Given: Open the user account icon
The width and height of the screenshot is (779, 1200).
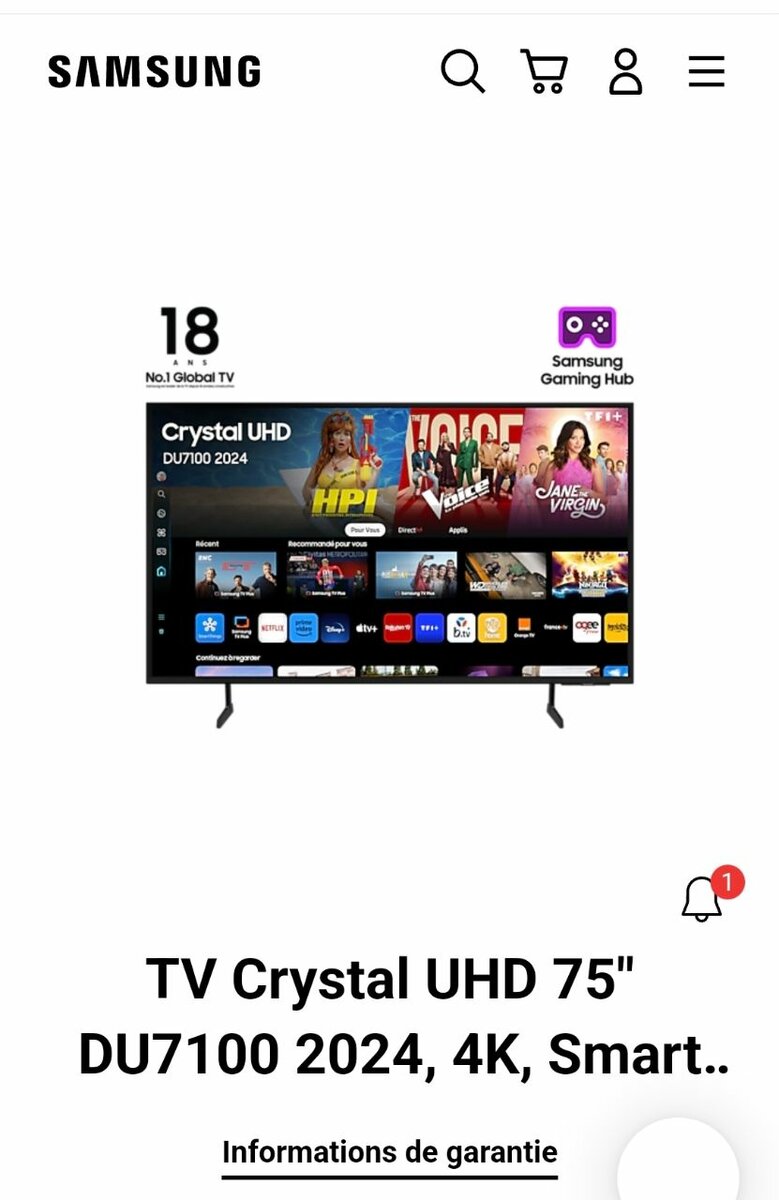Looking at the screenshot, I should pos(626,72).
